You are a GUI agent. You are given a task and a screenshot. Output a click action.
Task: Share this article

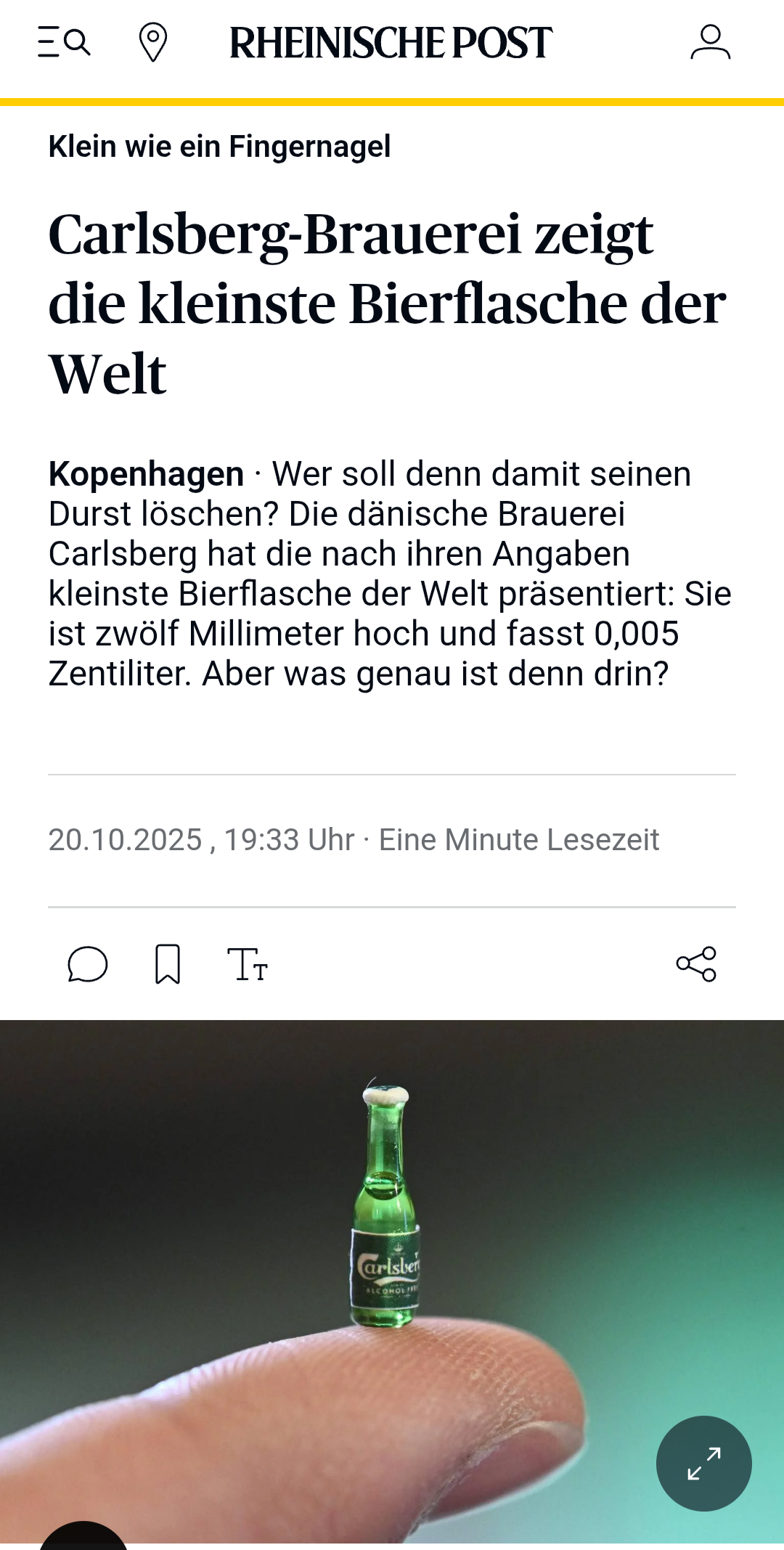point(696,964)
